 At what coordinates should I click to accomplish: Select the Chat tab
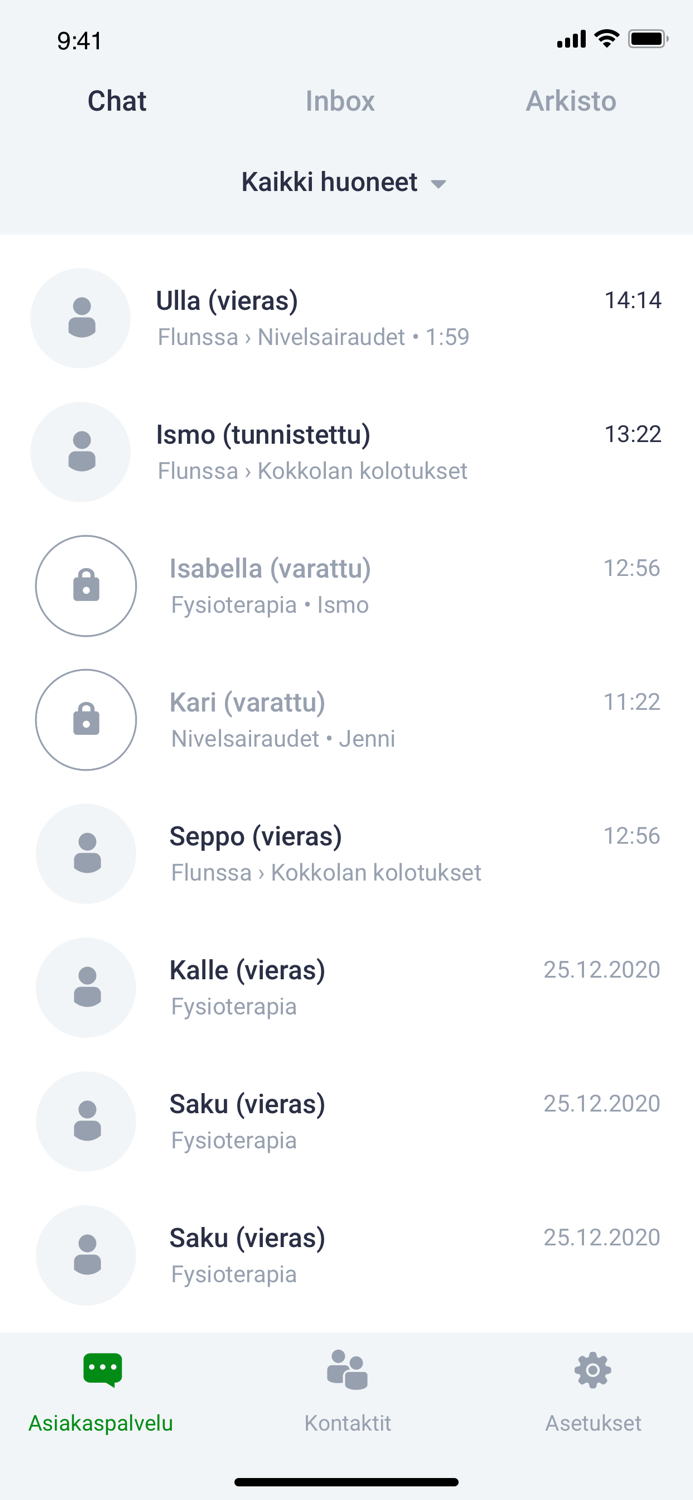pyautogui.click(x=117, y=101)
